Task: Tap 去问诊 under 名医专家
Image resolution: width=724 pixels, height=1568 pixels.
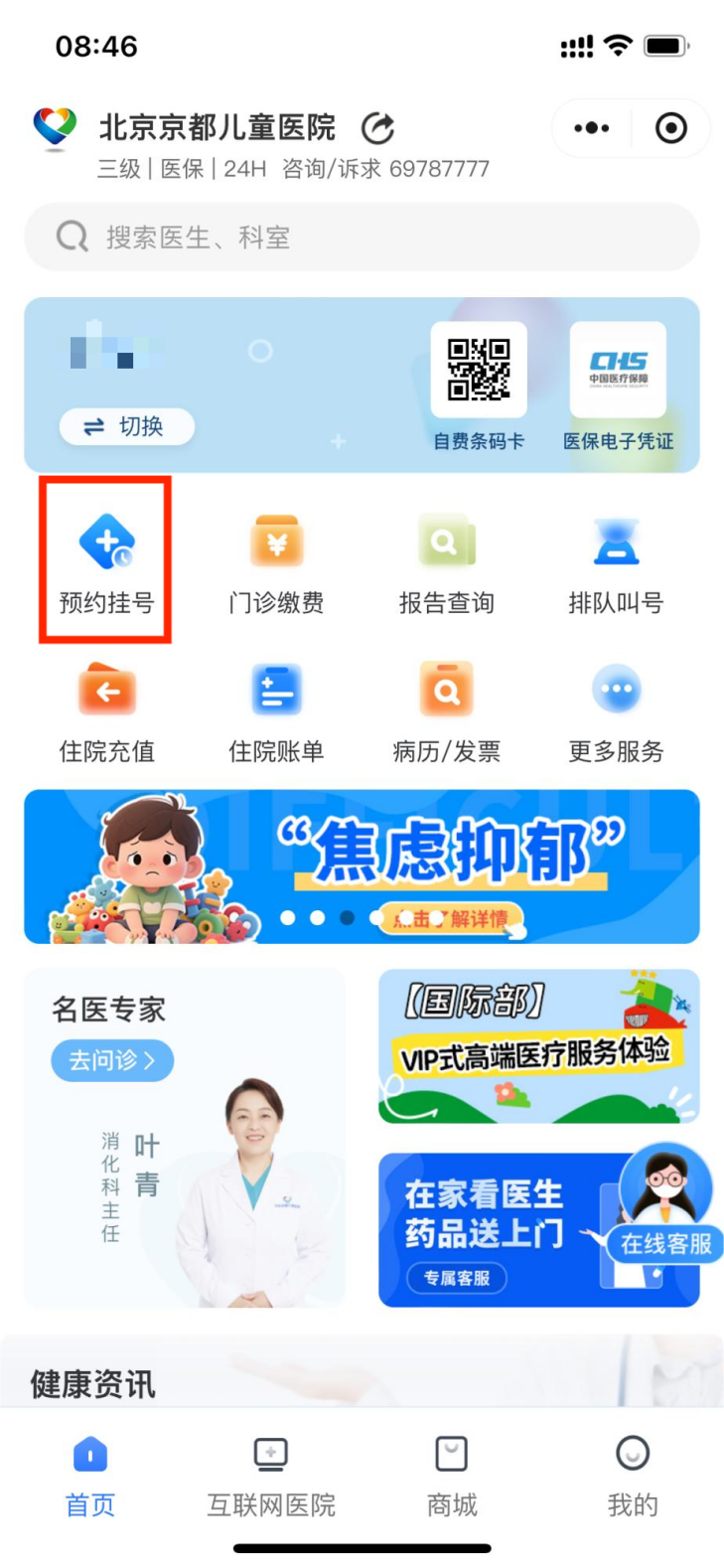Action: 111,1060
